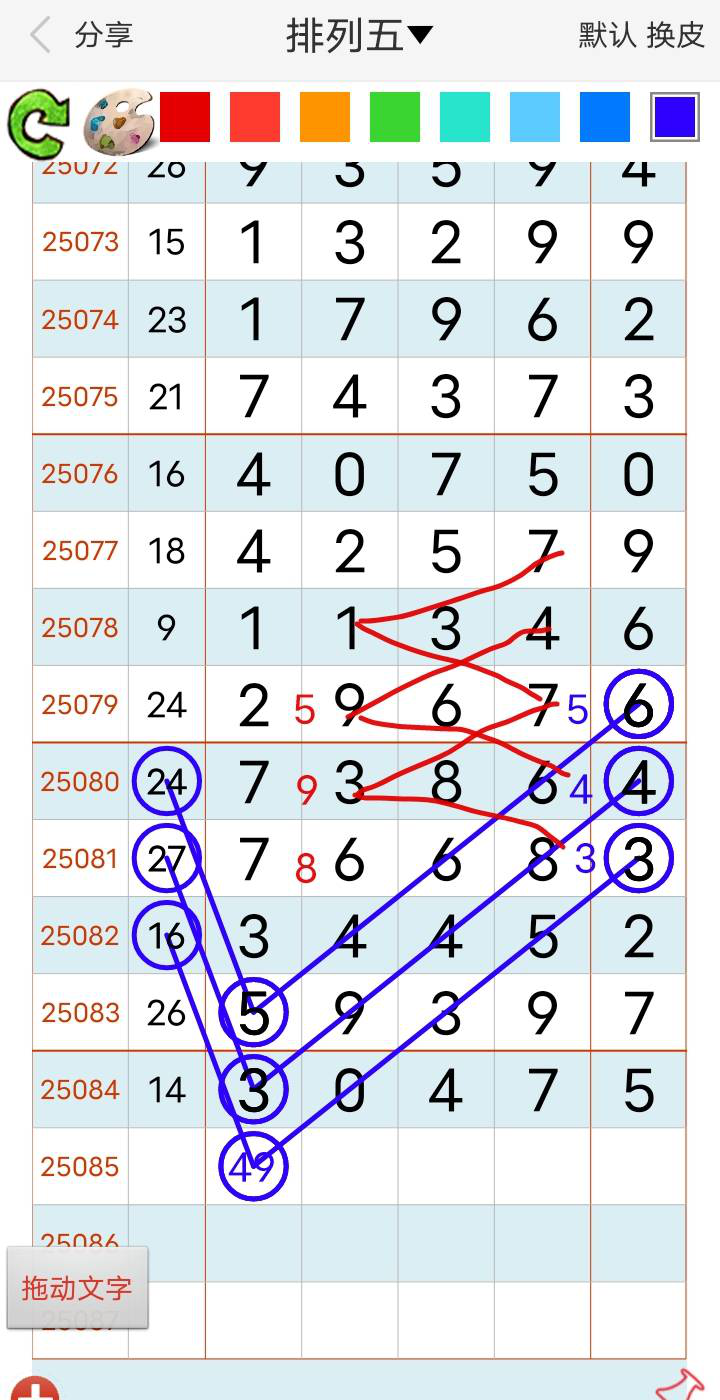
Task: Open the color palette icon
Action: click(117, 120)
